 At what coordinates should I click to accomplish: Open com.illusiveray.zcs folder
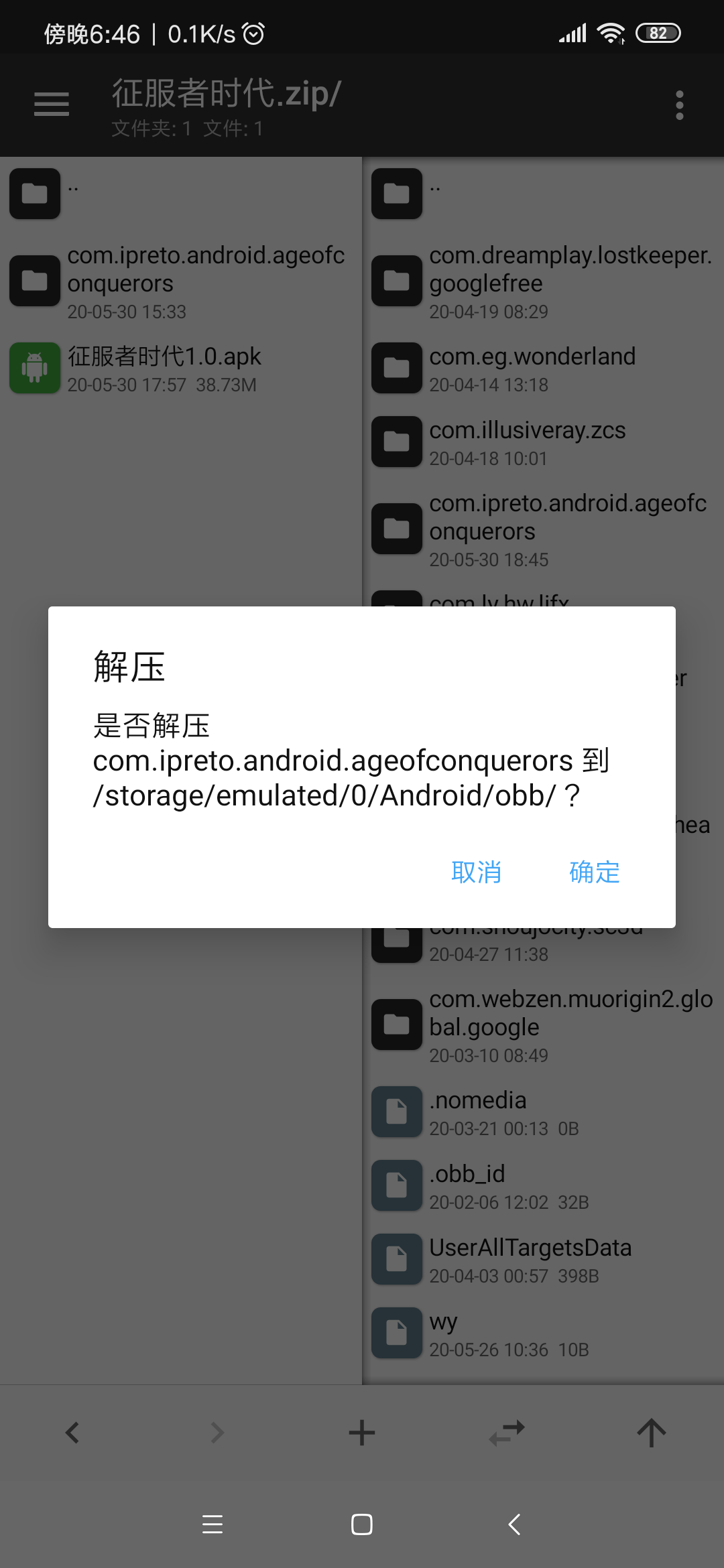point(543,442)
